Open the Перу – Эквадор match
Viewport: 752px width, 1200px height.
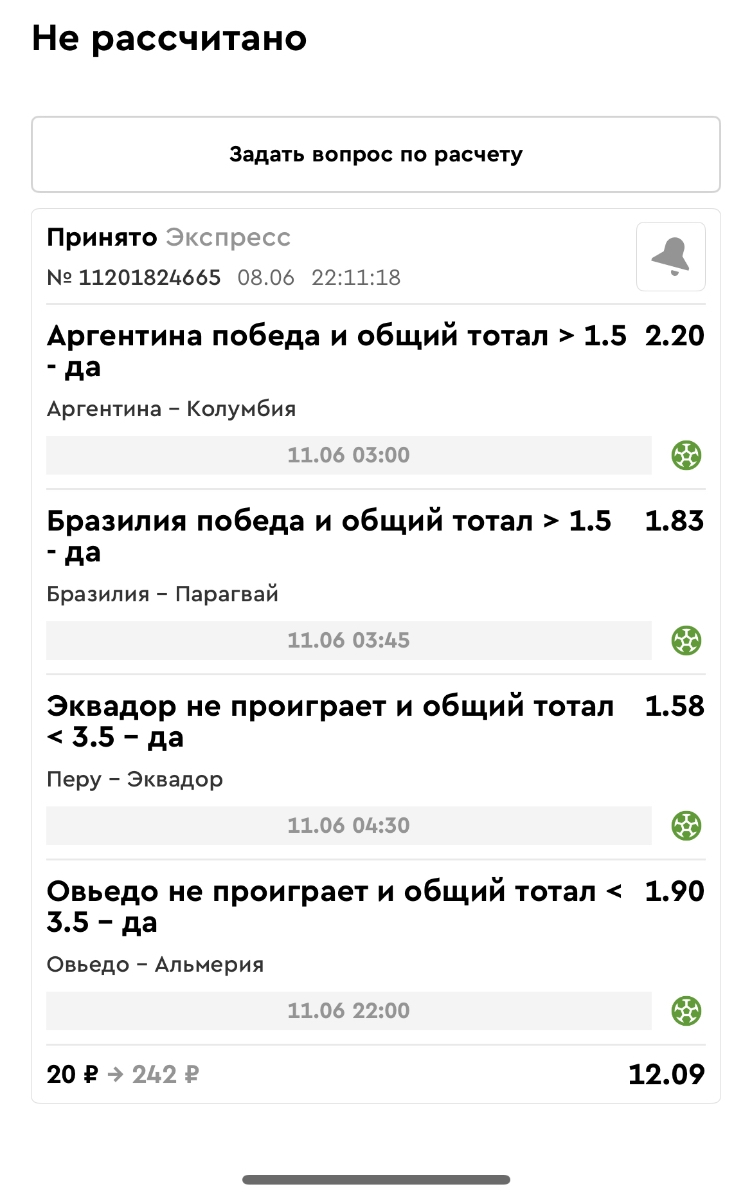pos(134,779)
